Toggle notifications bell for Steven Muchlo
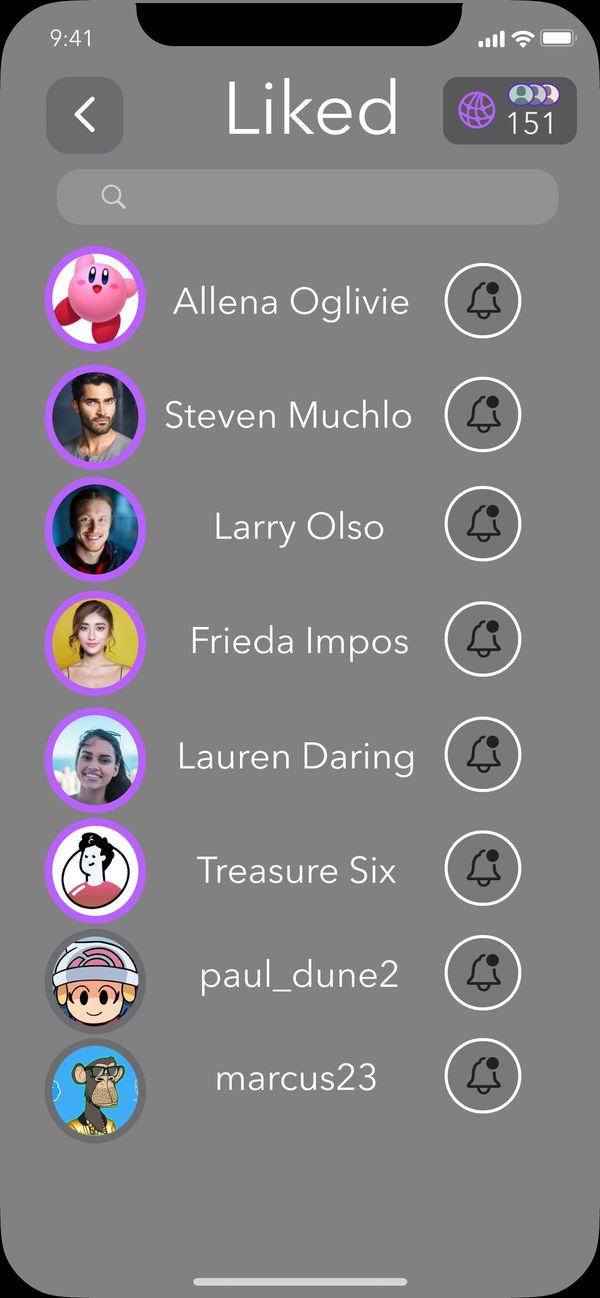This screenshot has width=600, height=1298. 483,413
